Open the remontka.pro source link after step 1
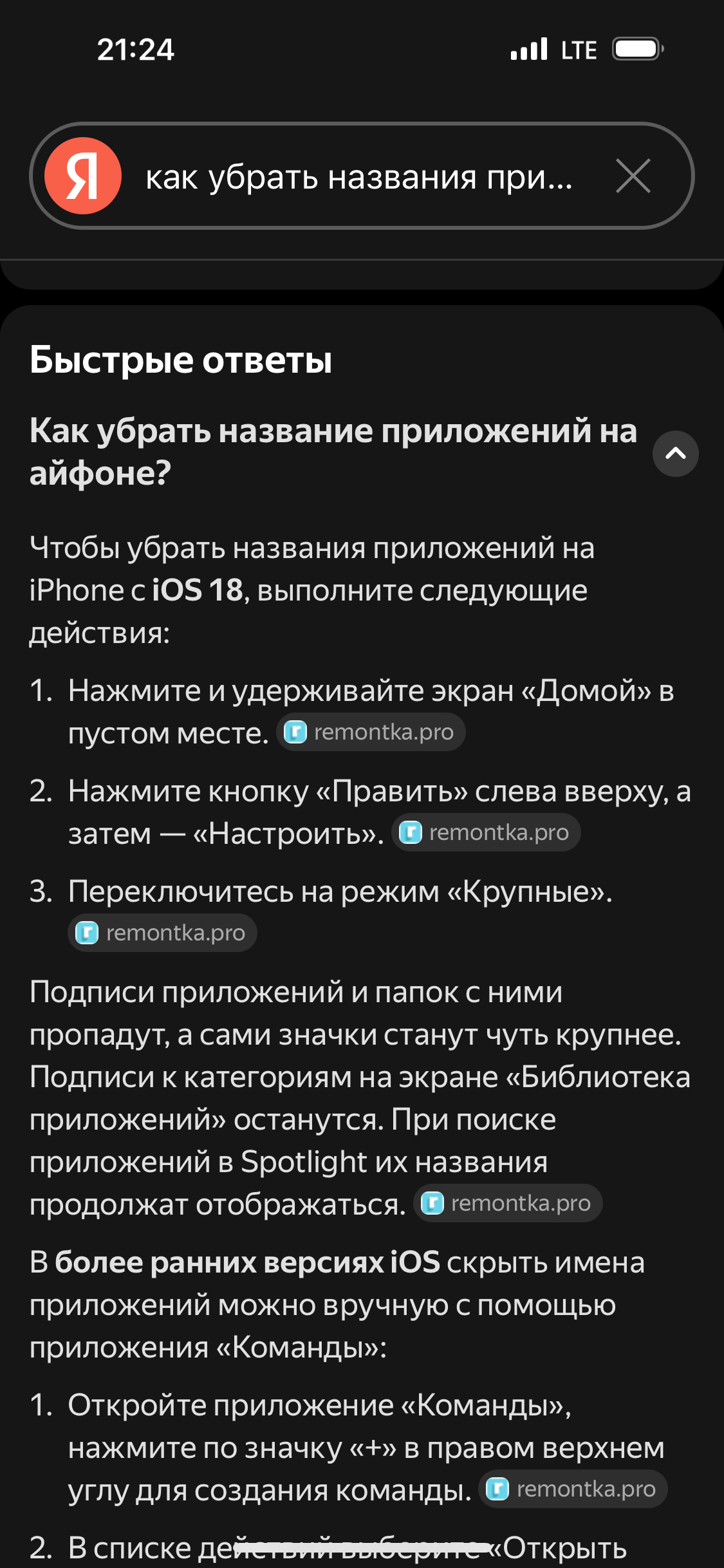This screenshot has width=724, height=1568. (x=371, y=732)
